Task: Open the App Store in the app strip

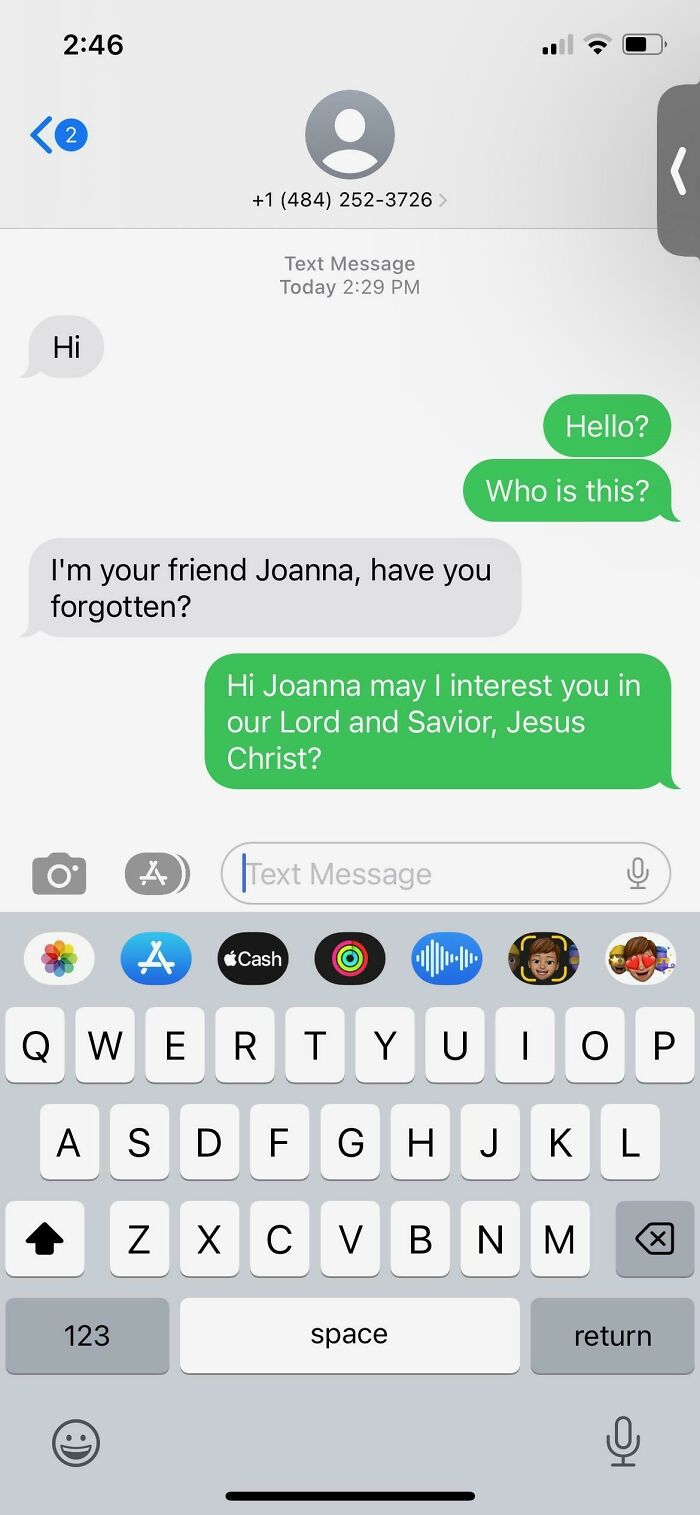Action: (156, 959)
